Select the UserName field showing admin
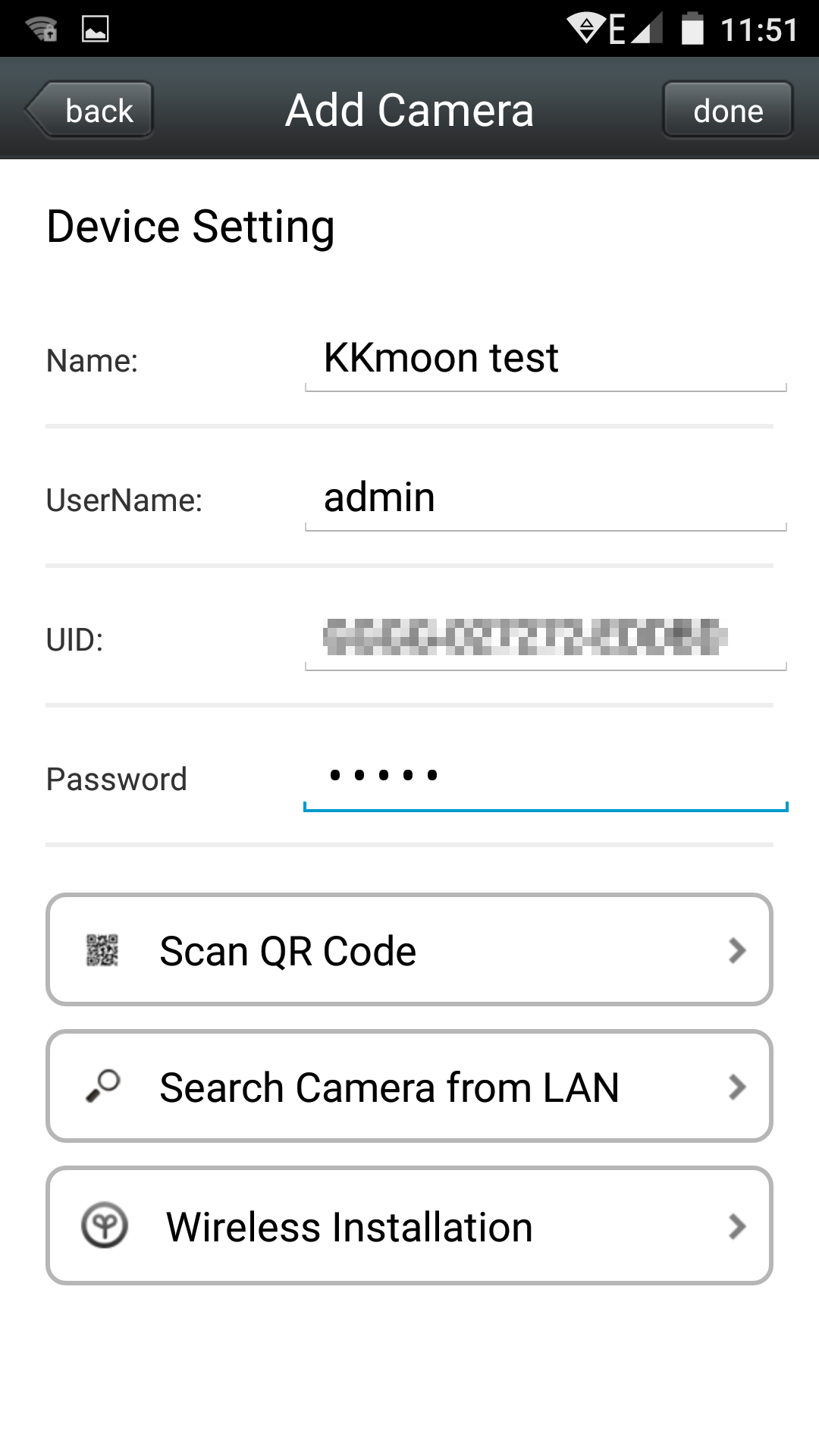Screen dimensions: 819x1456 click(544, 498)
